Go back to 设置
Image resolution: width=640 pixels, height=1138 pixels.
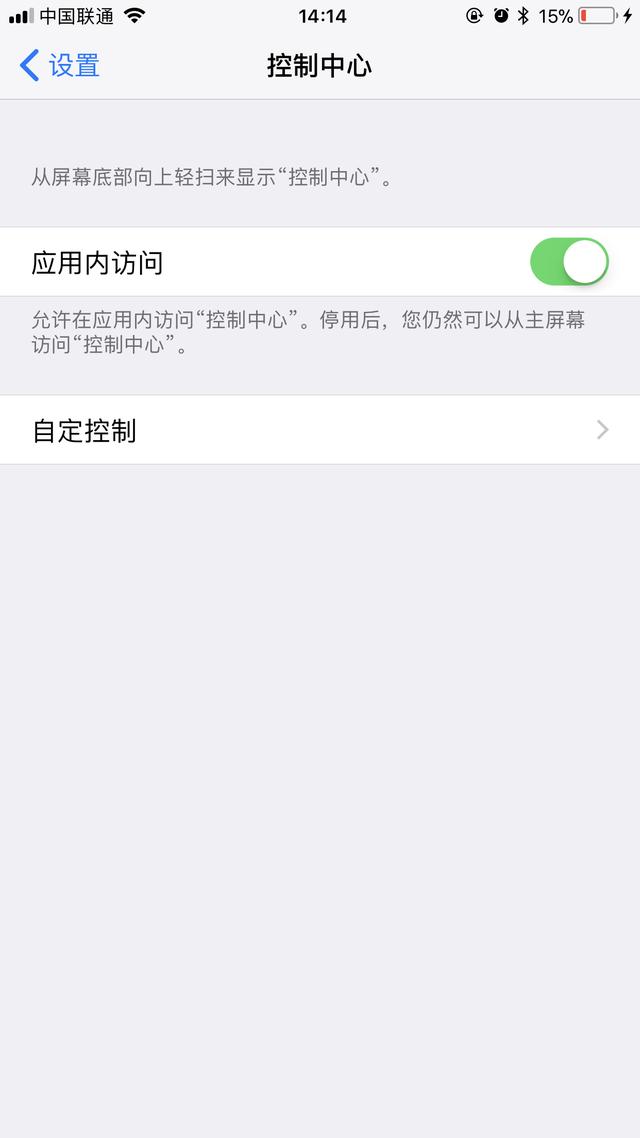(x=60, y=66)
